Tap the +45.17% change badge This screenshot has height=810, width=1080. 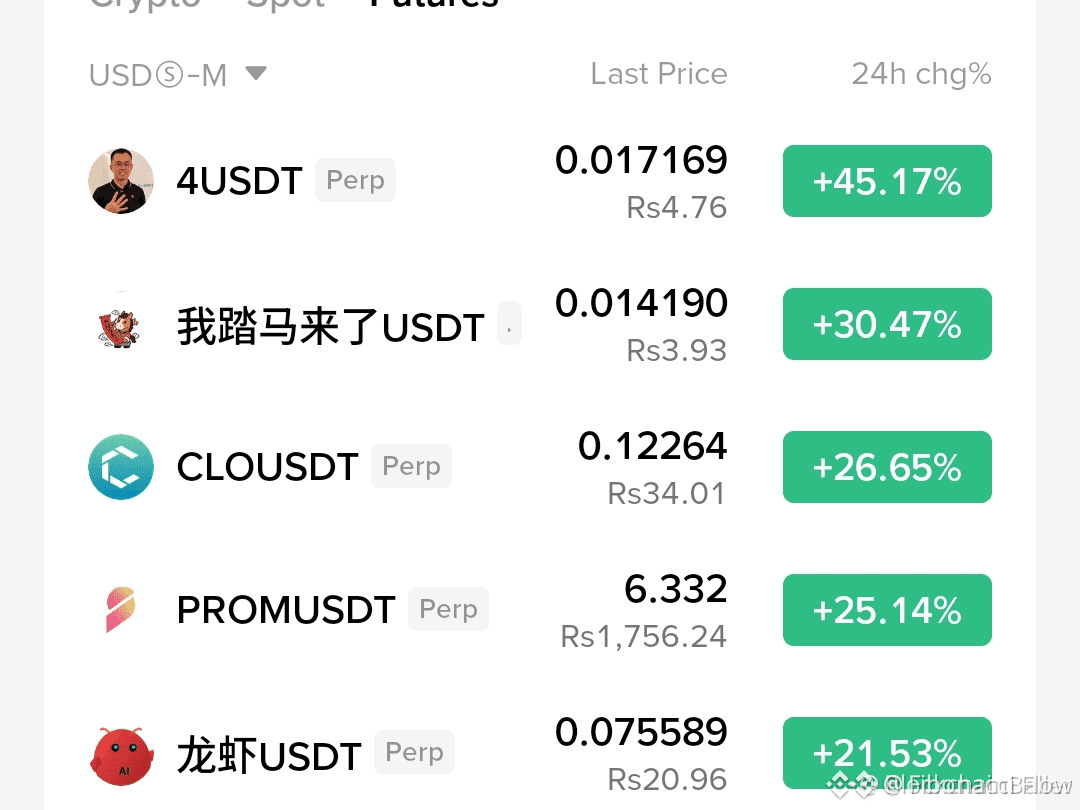887,181
